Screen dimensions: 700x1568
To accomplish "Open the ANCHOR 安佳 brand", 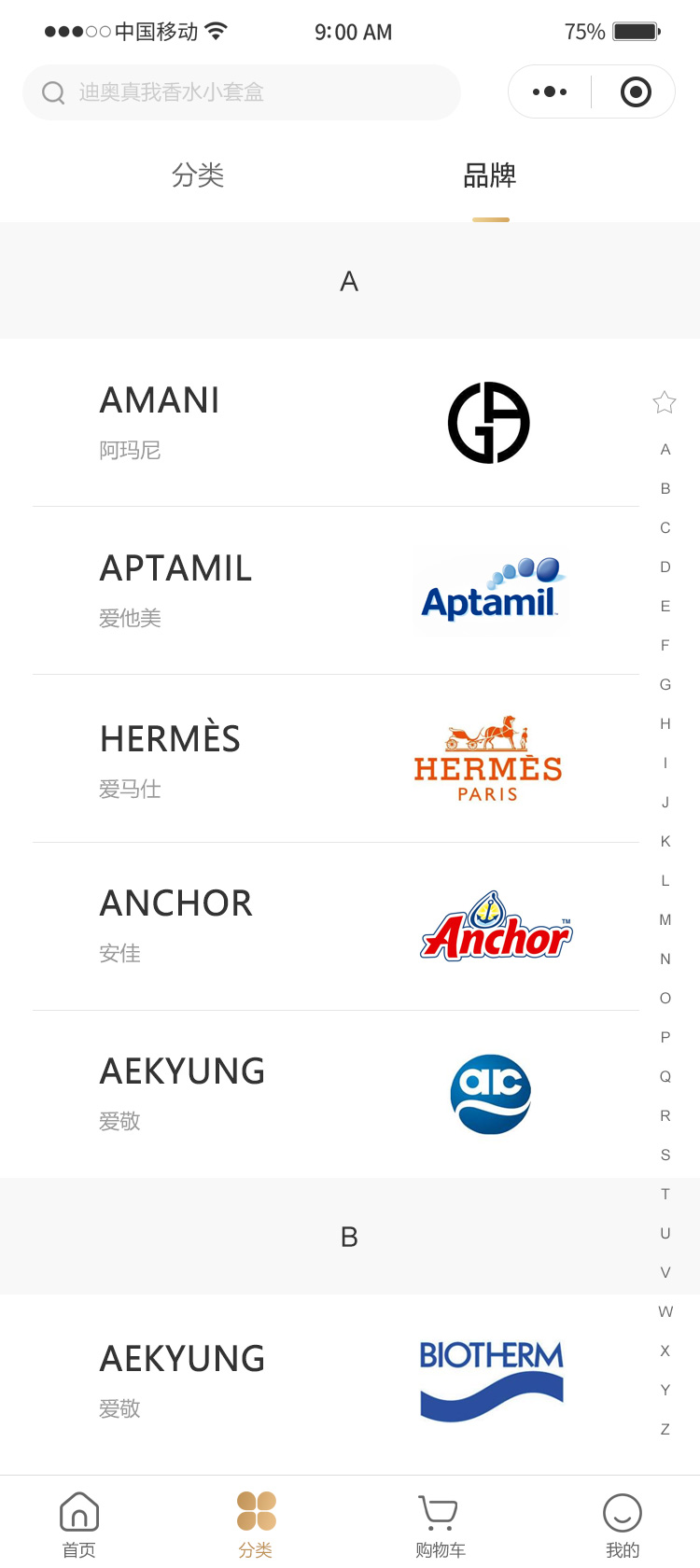I will point(336,927).
